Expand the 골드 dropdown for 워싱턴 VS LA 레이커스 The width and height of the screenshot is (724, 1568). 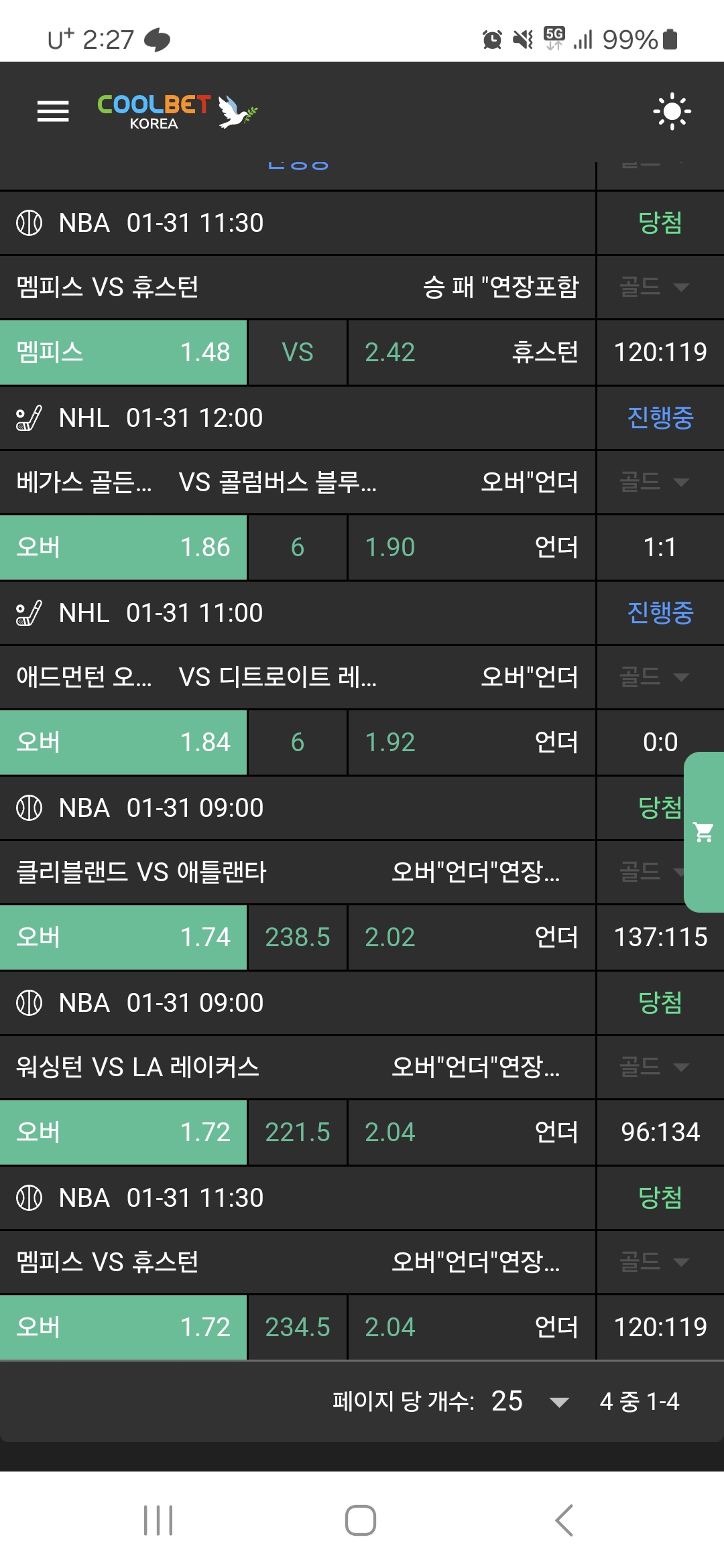655,1067
